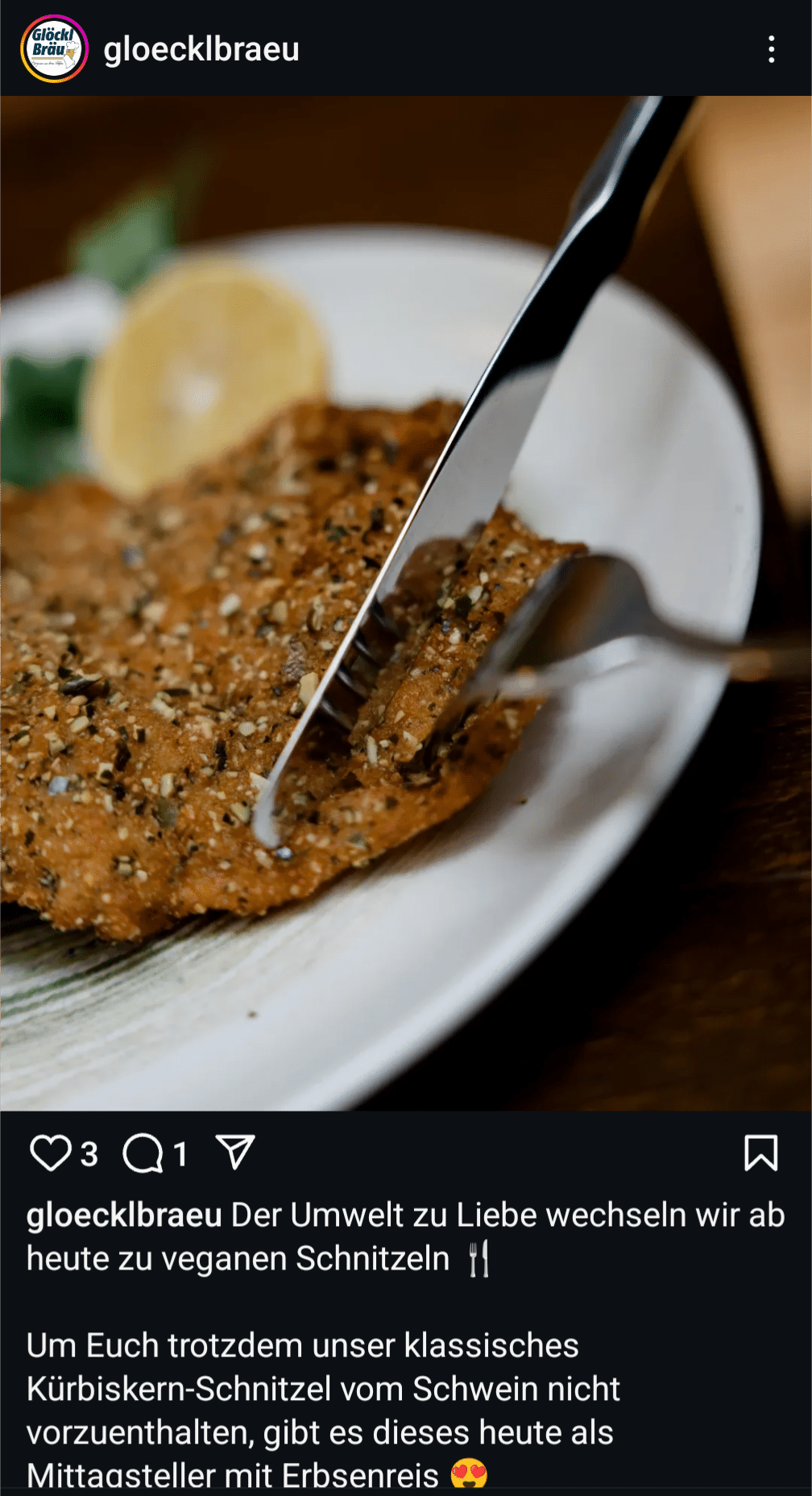Open the gloecklbraeu username in the post header
The image size is (812, 1496).
coord(201,49)
